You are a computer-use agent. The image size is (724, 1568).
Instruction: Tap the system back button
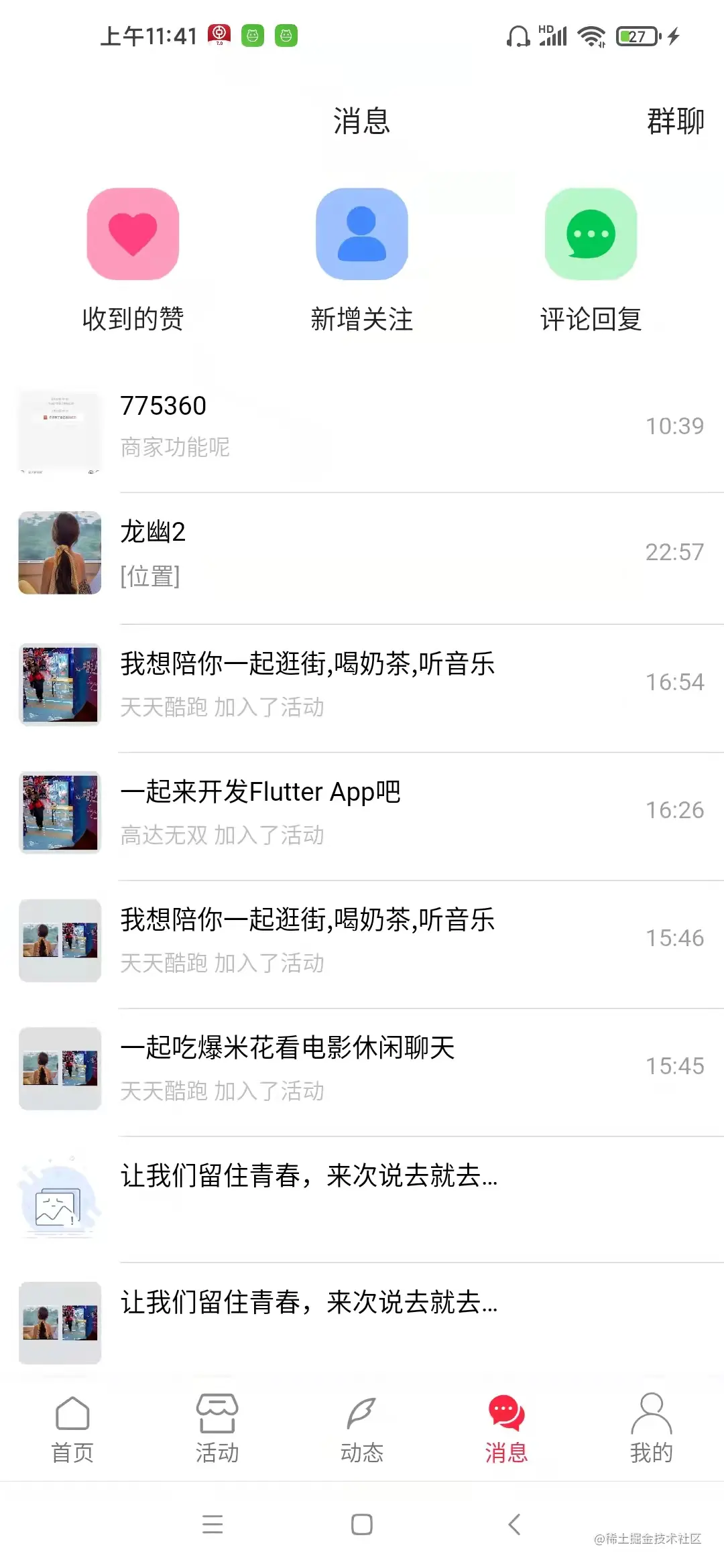(514, 1524)
